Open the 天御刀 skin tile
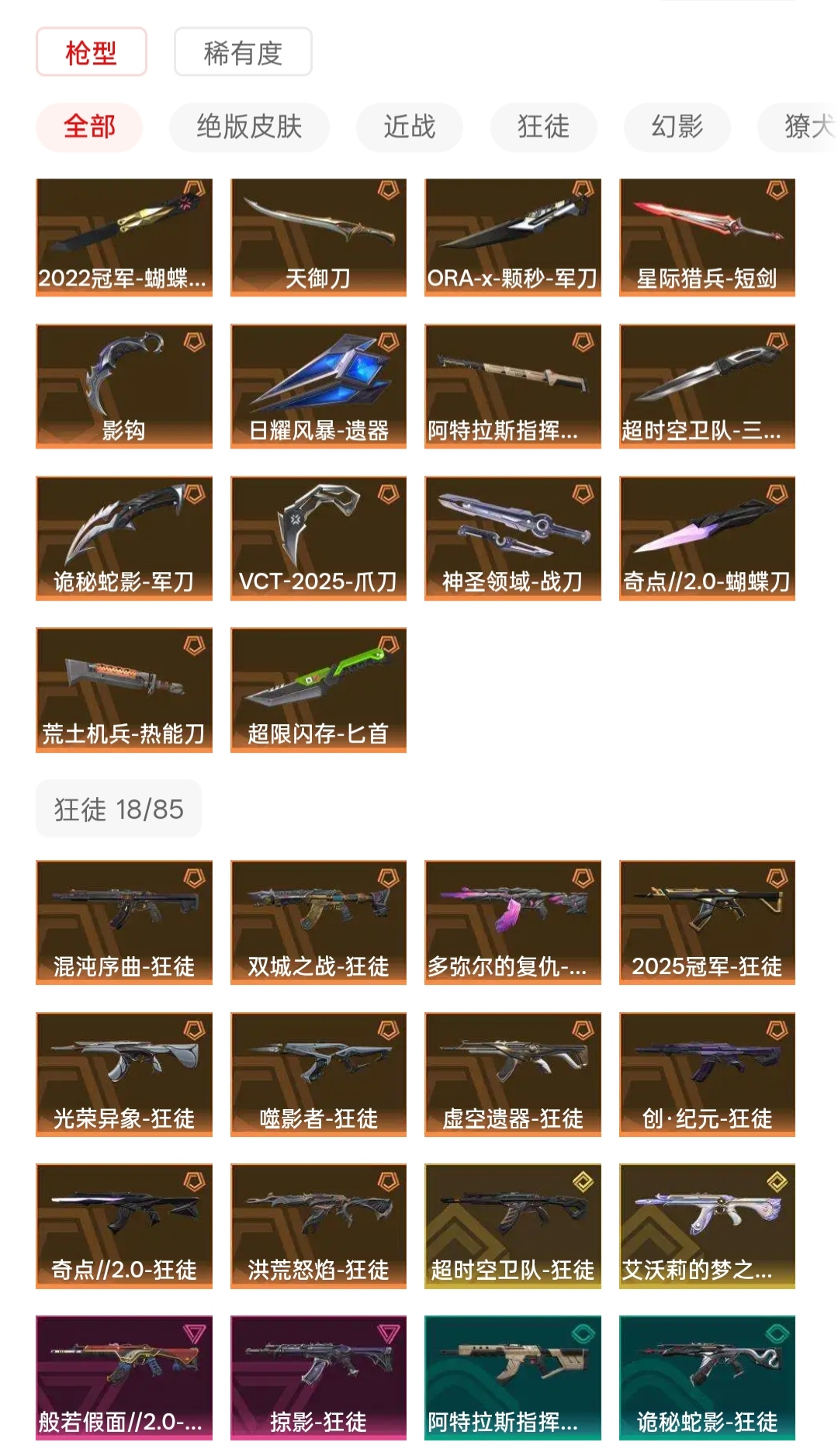838x1456 pixels. [318, 237]
